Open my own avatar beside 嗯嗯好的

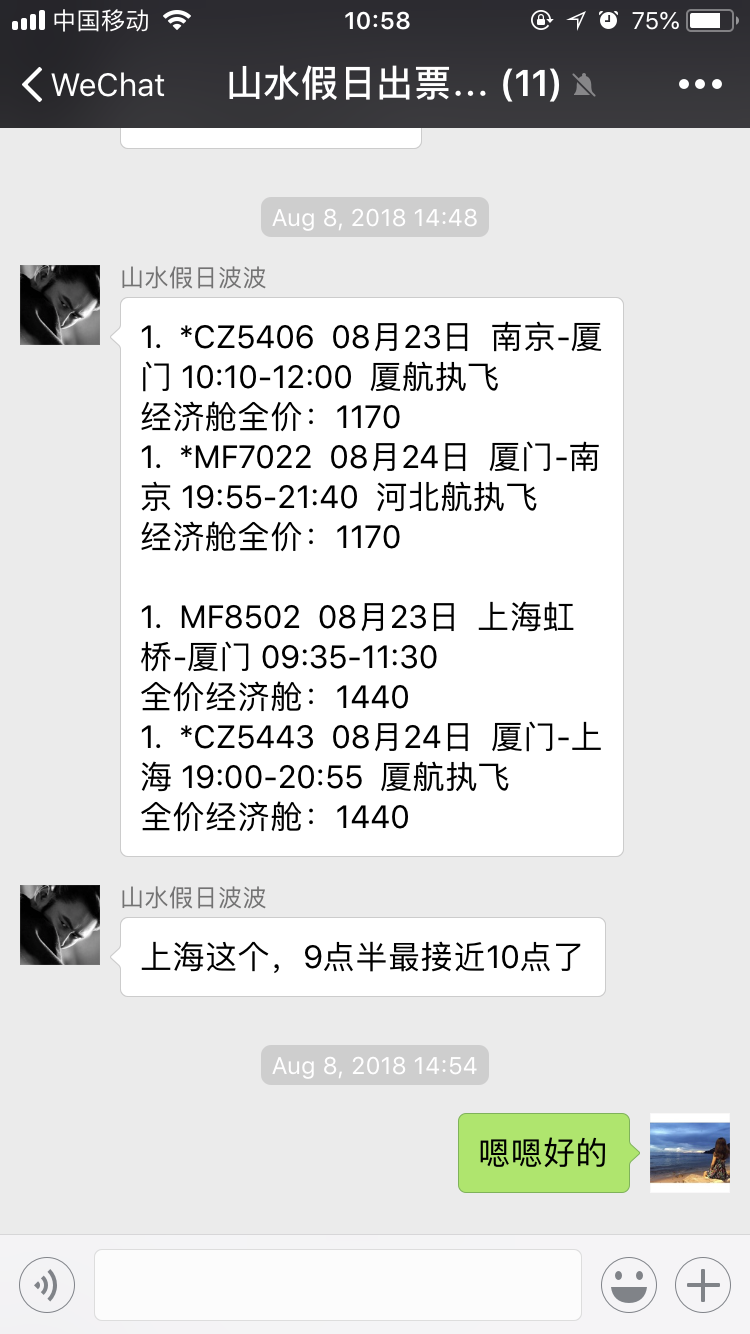689,1152
